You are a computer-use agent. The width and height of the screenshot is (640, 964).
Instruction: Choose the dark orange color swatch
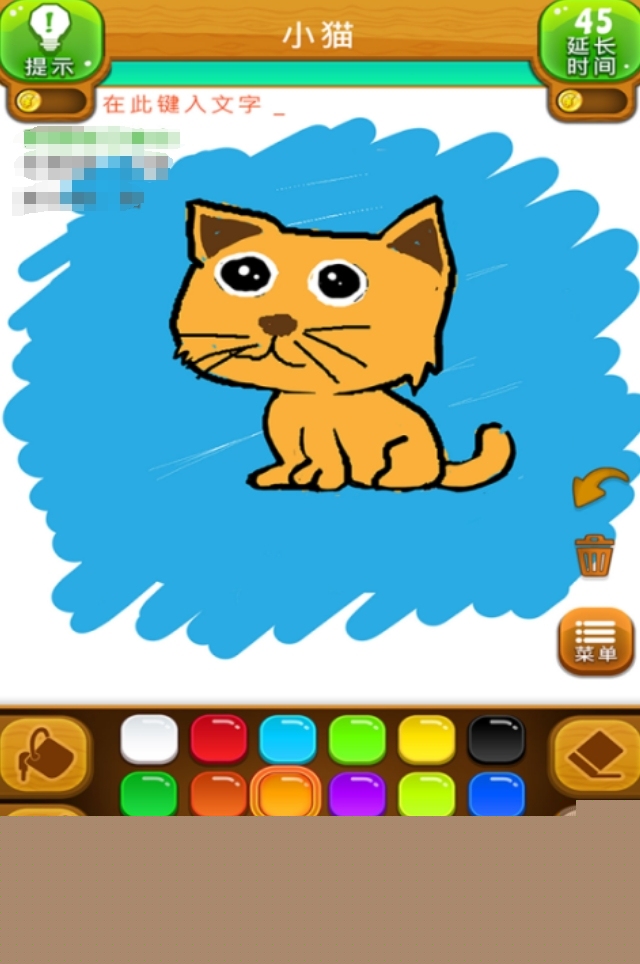click(x=219, y=795)
